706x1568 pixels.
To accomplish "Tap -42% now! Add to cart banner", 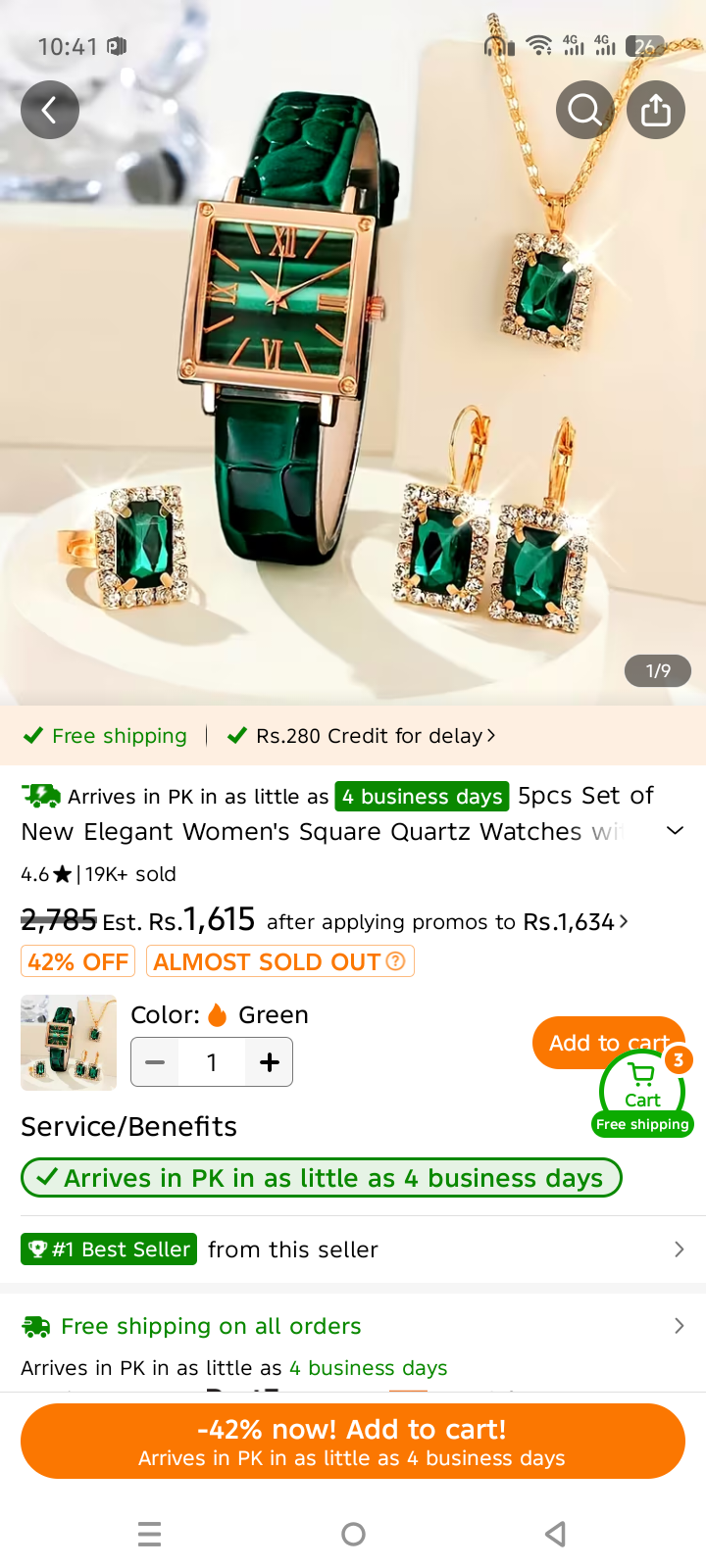I will click(353, 1442).
